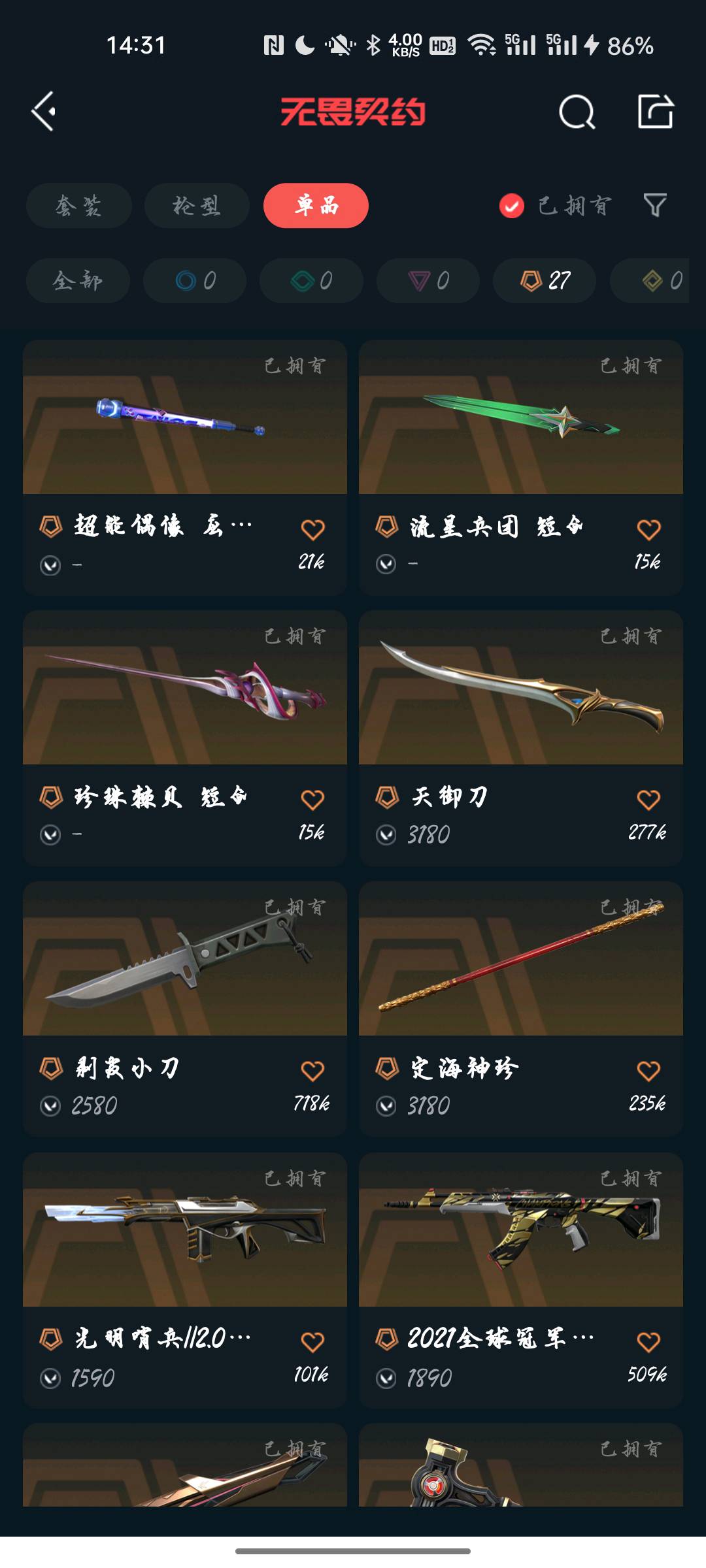The image size is (706, 1568).
Task: Uncheck the 已拥有 filter checkbox
Action: (512, 206)
